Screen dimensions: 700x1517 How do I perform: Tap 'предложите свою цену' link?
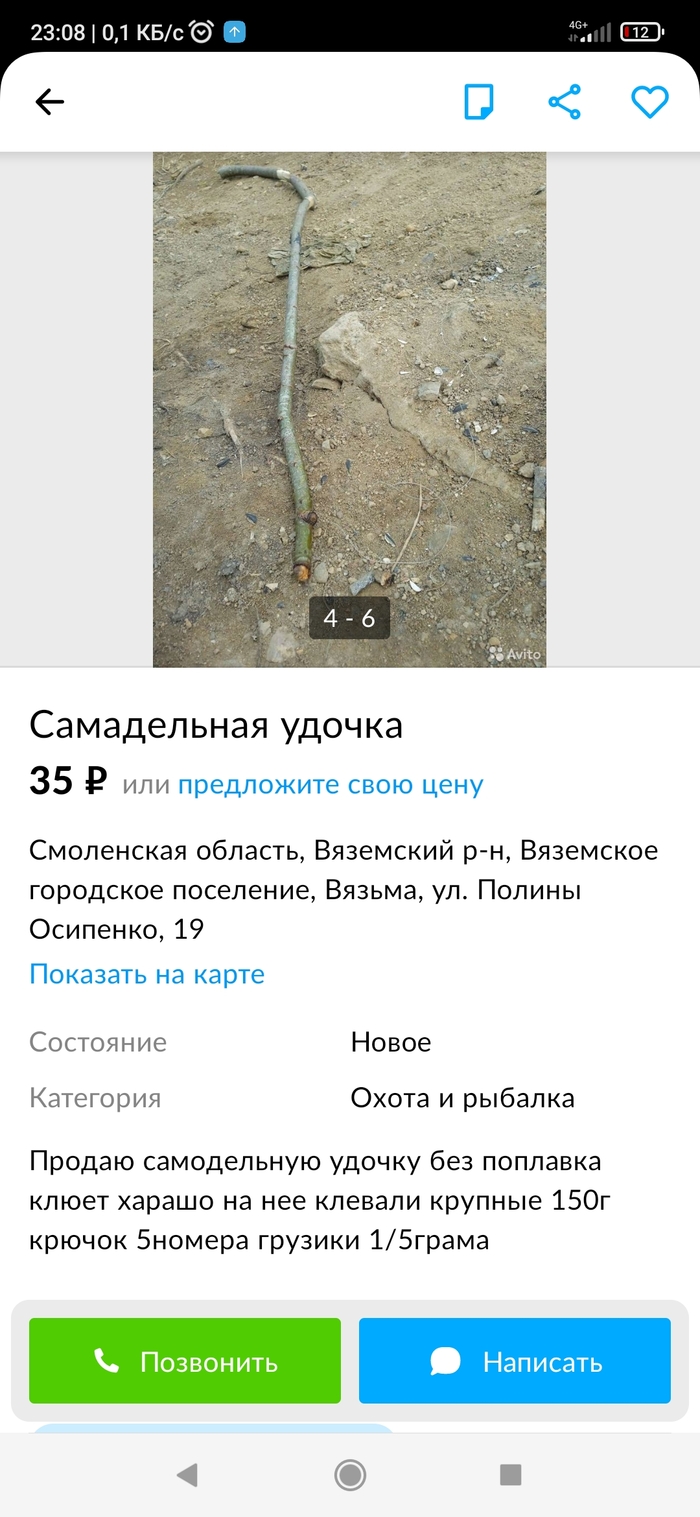pyautogui.click(x=330, y=785)
